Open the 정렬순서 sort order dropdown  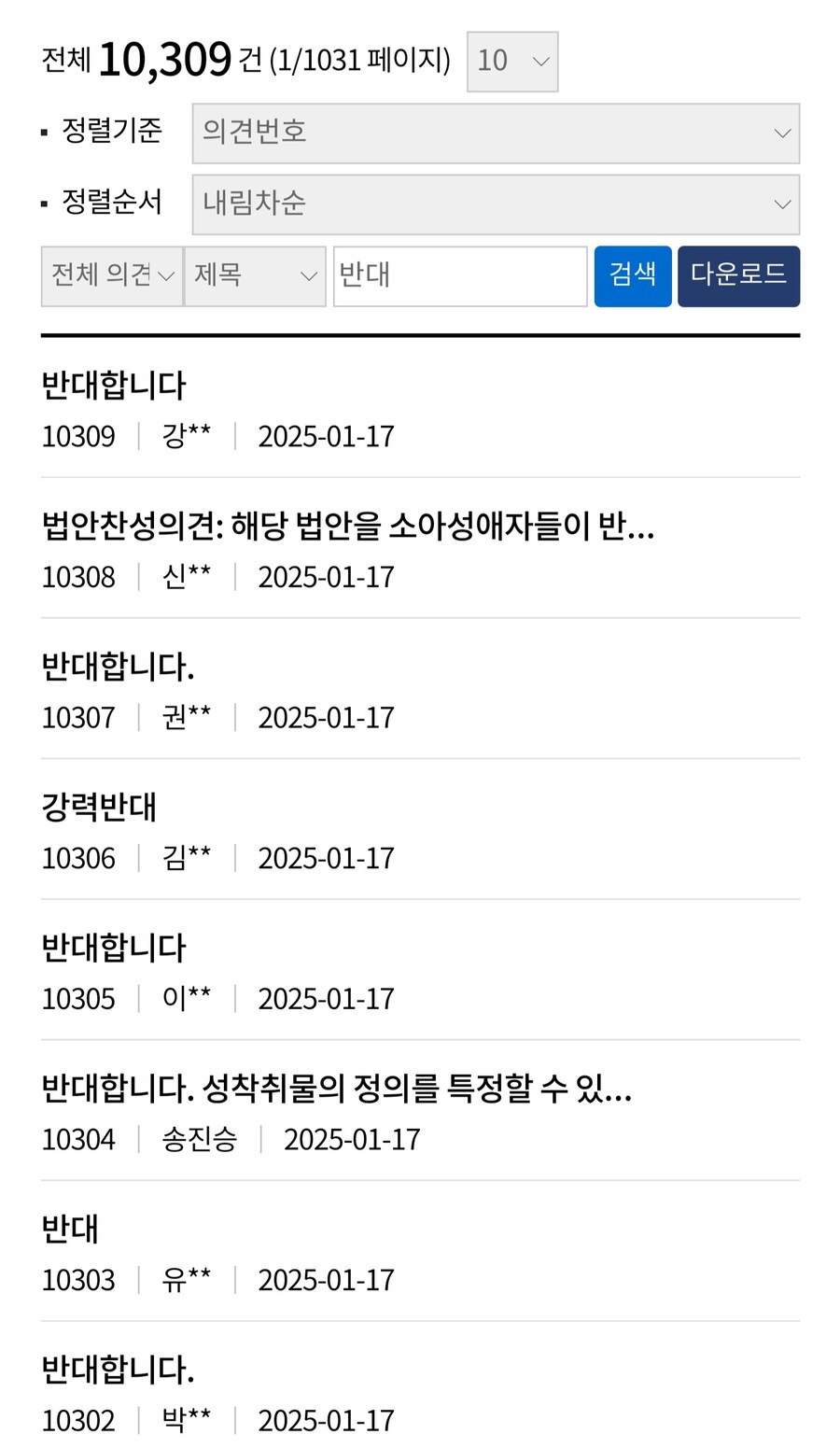point(496,204)
